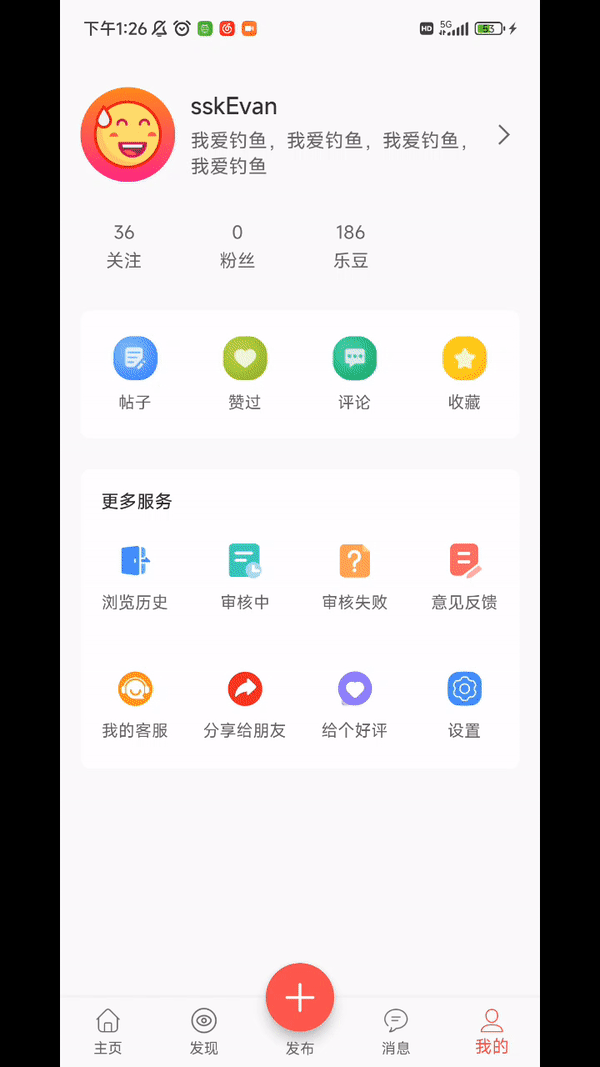Switch to the 主页 home tab
The width and height of the screenshot is (600, 1067).
tap(108, 1032)
